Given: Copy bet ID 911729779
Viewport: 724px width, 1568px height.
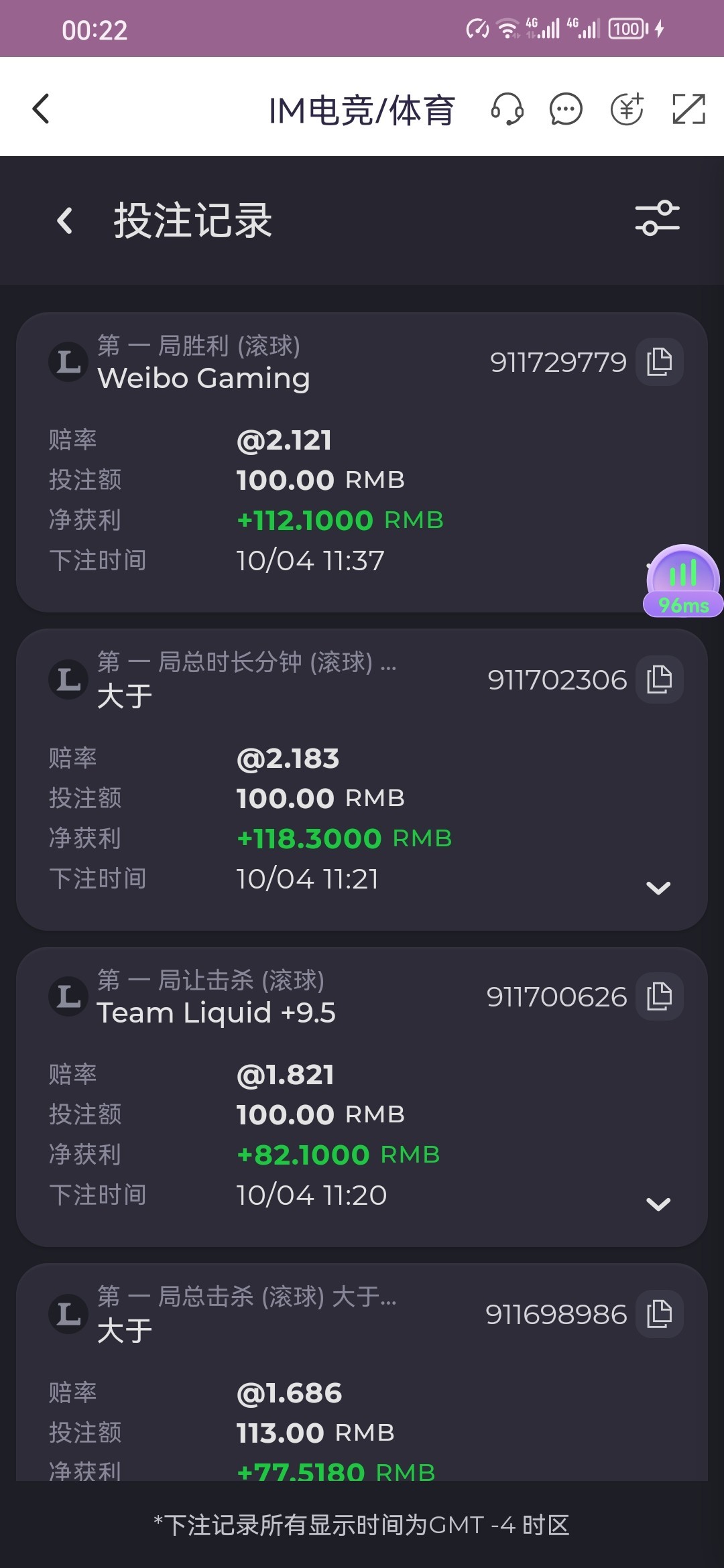Looking at the screenshot, I should (x=660, y=362).
